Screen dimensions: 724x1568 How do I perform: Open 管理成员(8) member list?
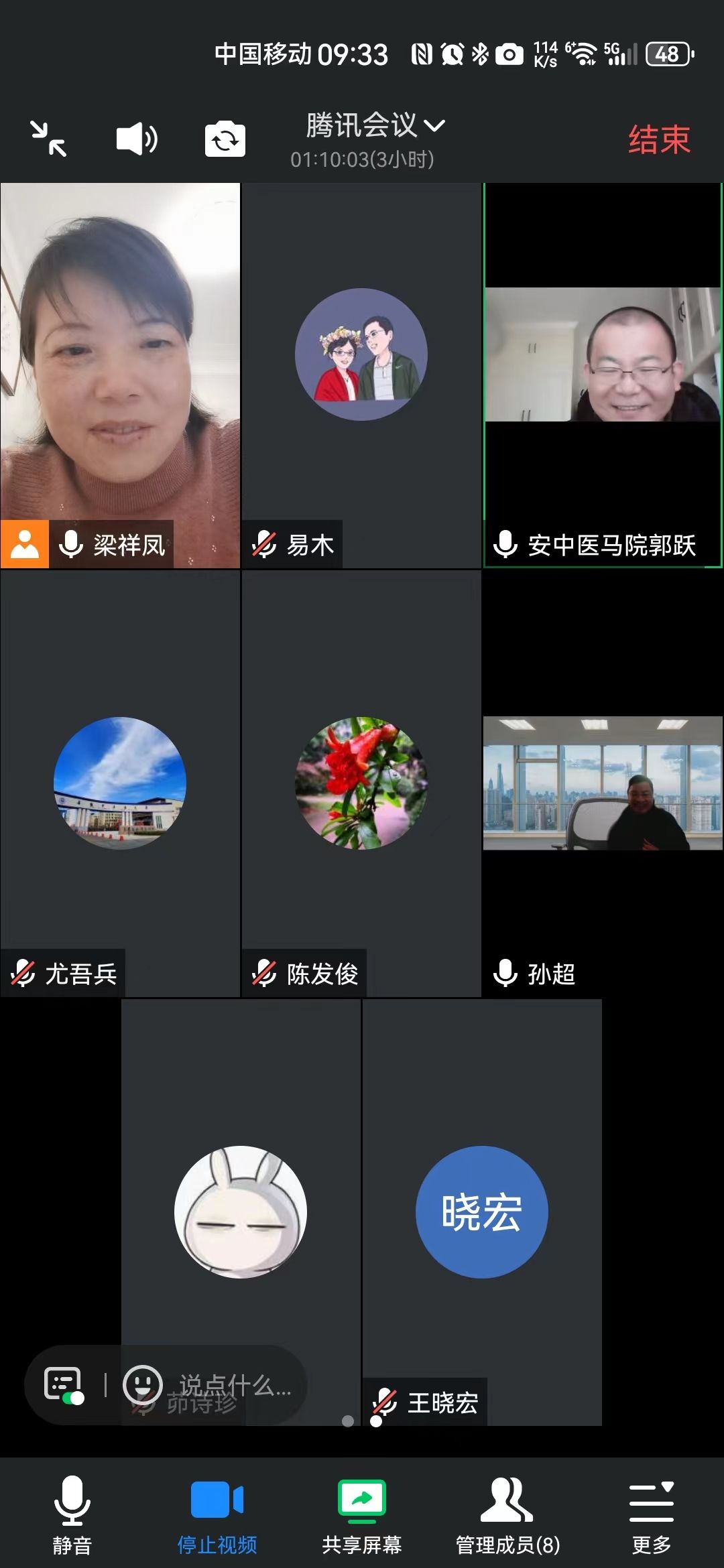[507, 1515]
